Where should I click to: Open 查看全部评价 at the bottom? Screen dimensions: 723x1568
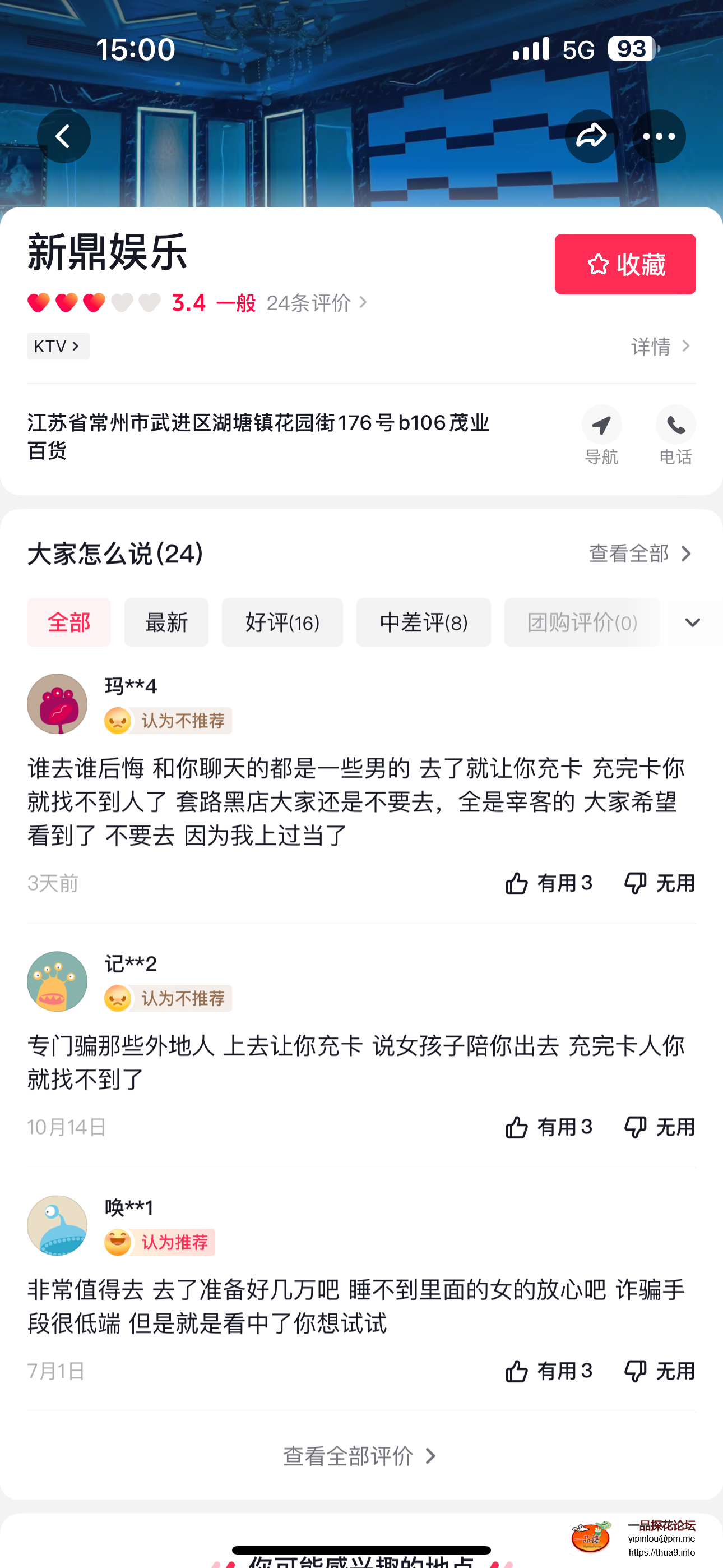(x=359, y=1455)
